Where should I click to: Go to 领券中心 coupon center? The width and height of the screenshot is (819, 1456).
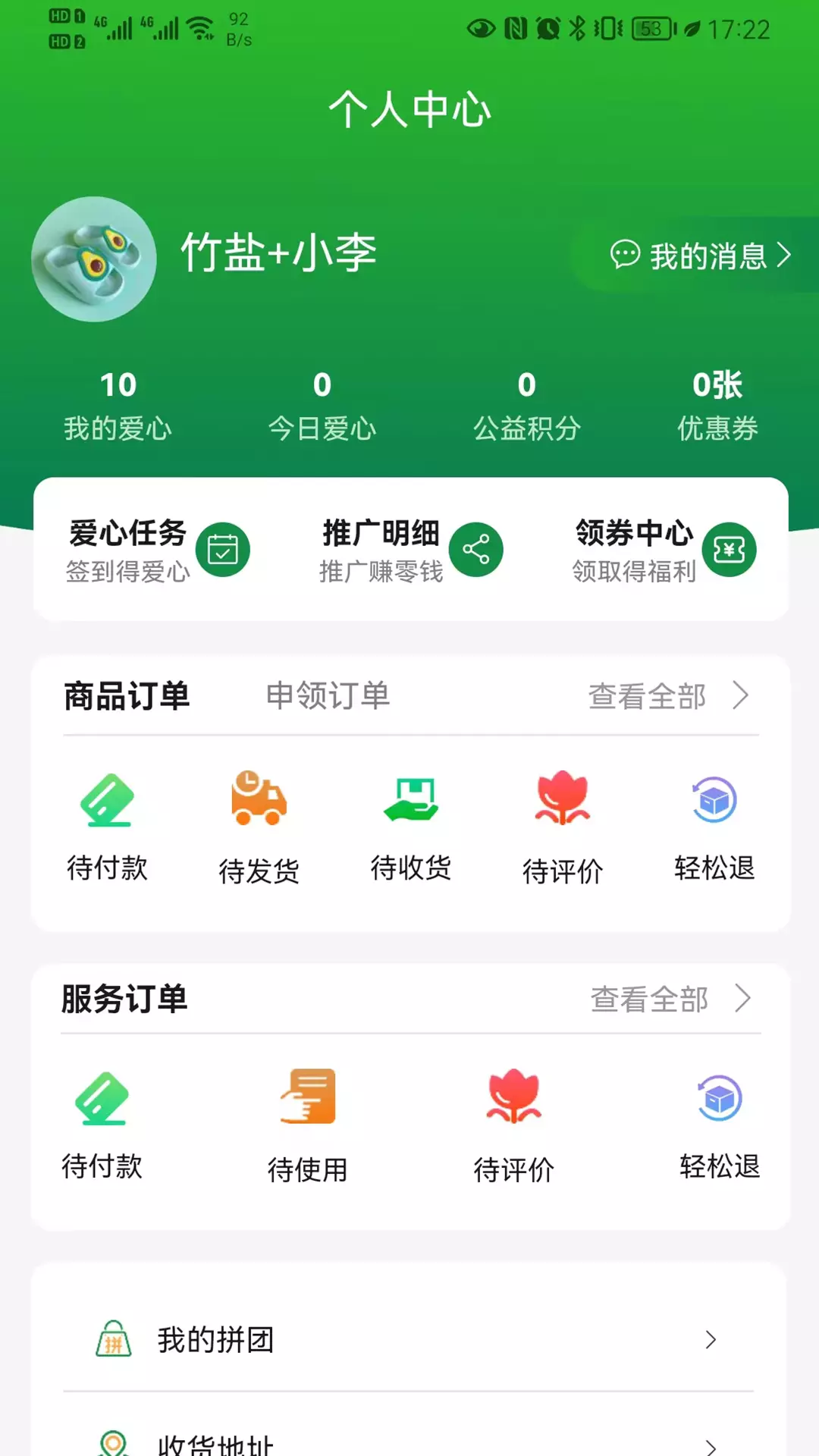pos(664,551)
